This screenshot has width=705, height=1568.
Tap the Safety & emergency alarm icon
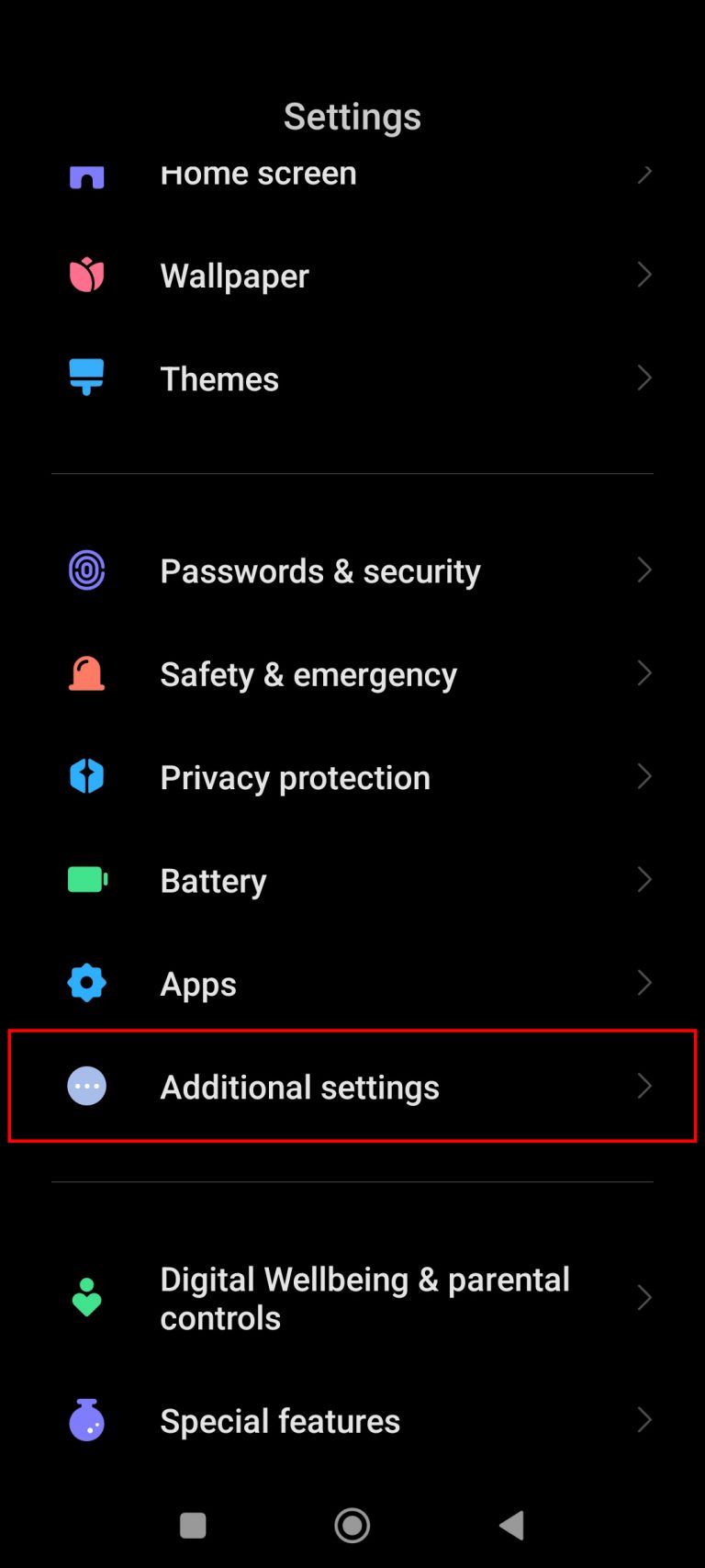(x=86, y=673)
